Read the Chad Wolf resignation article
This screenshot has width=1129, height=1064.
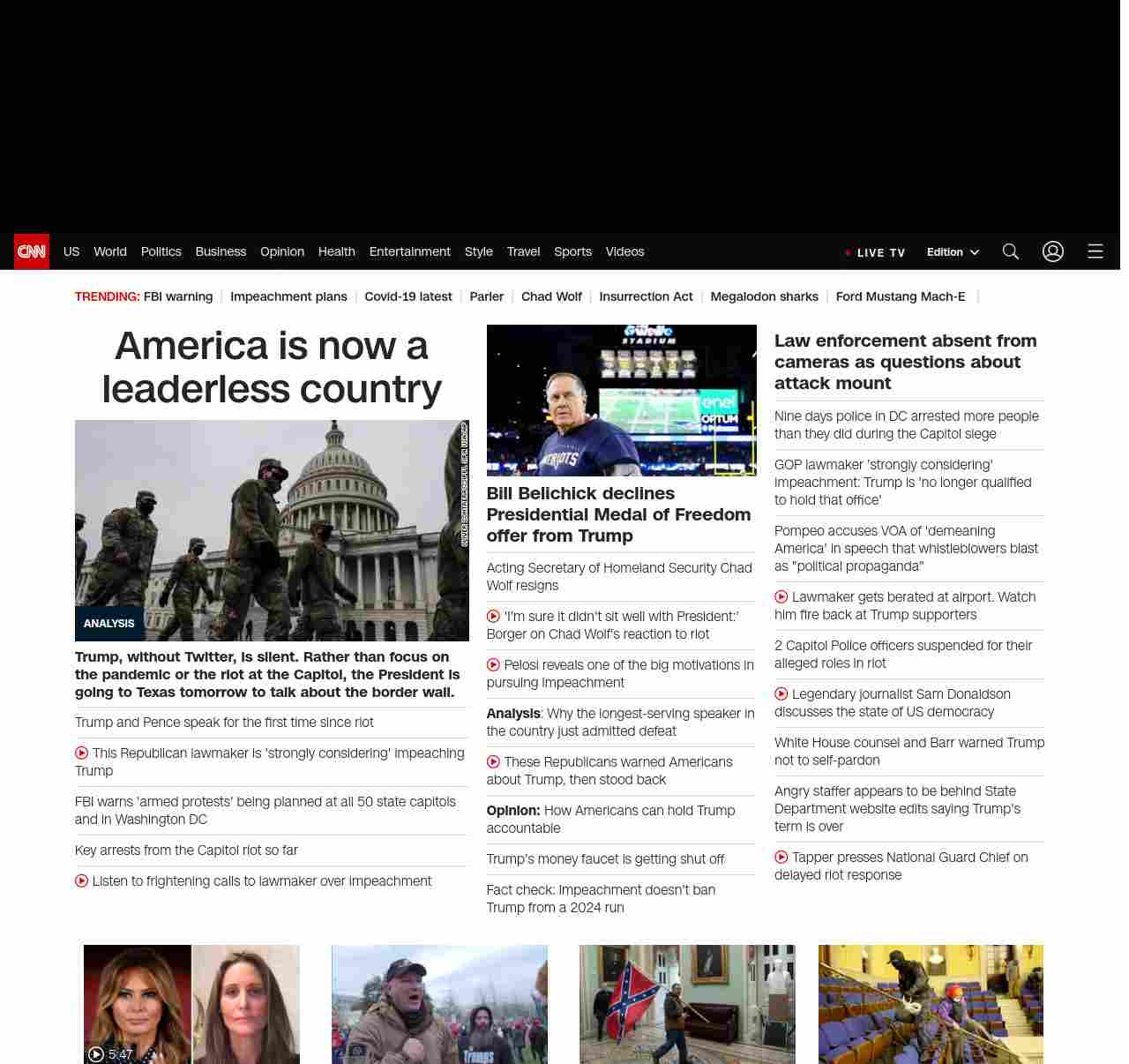(618, 577)
